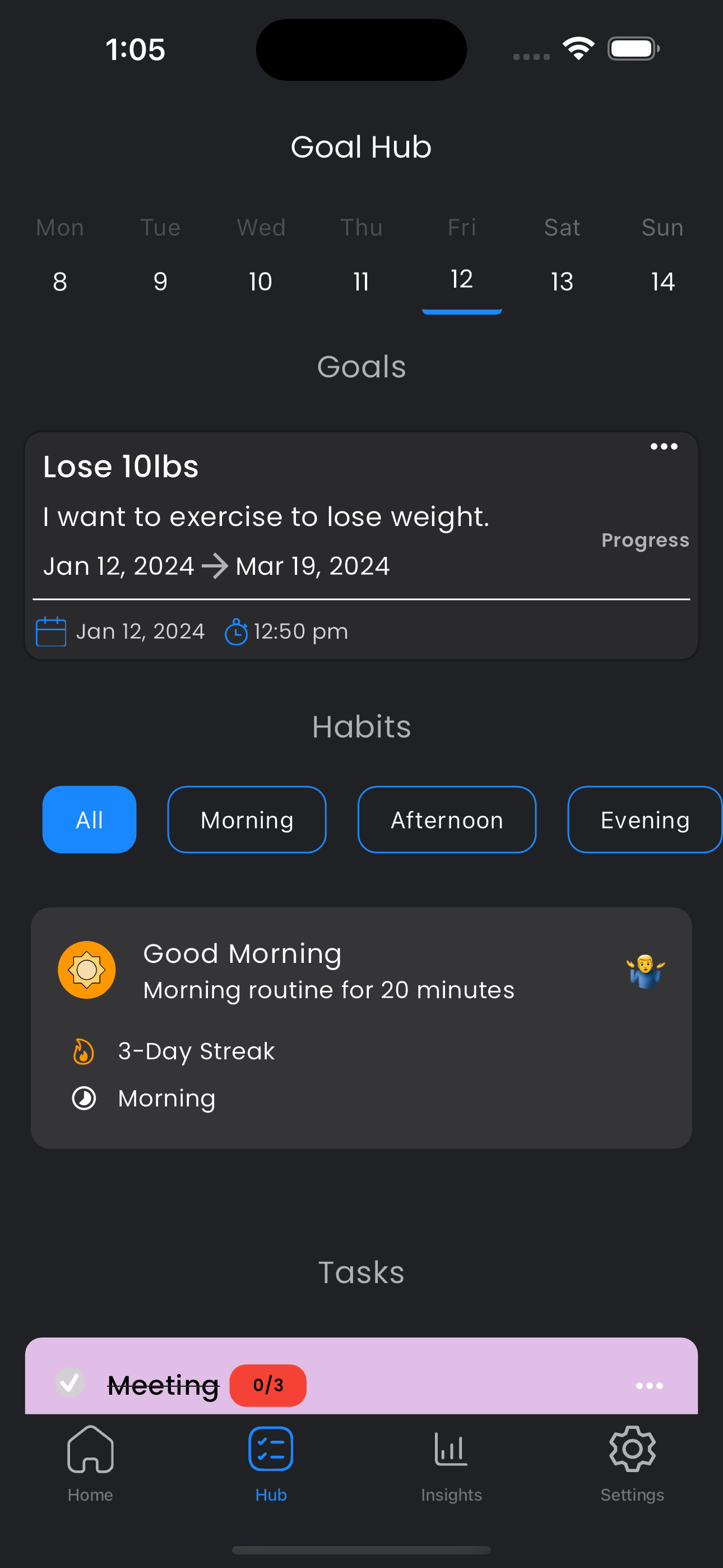Filter habits by Morning

tap(247, 819)
